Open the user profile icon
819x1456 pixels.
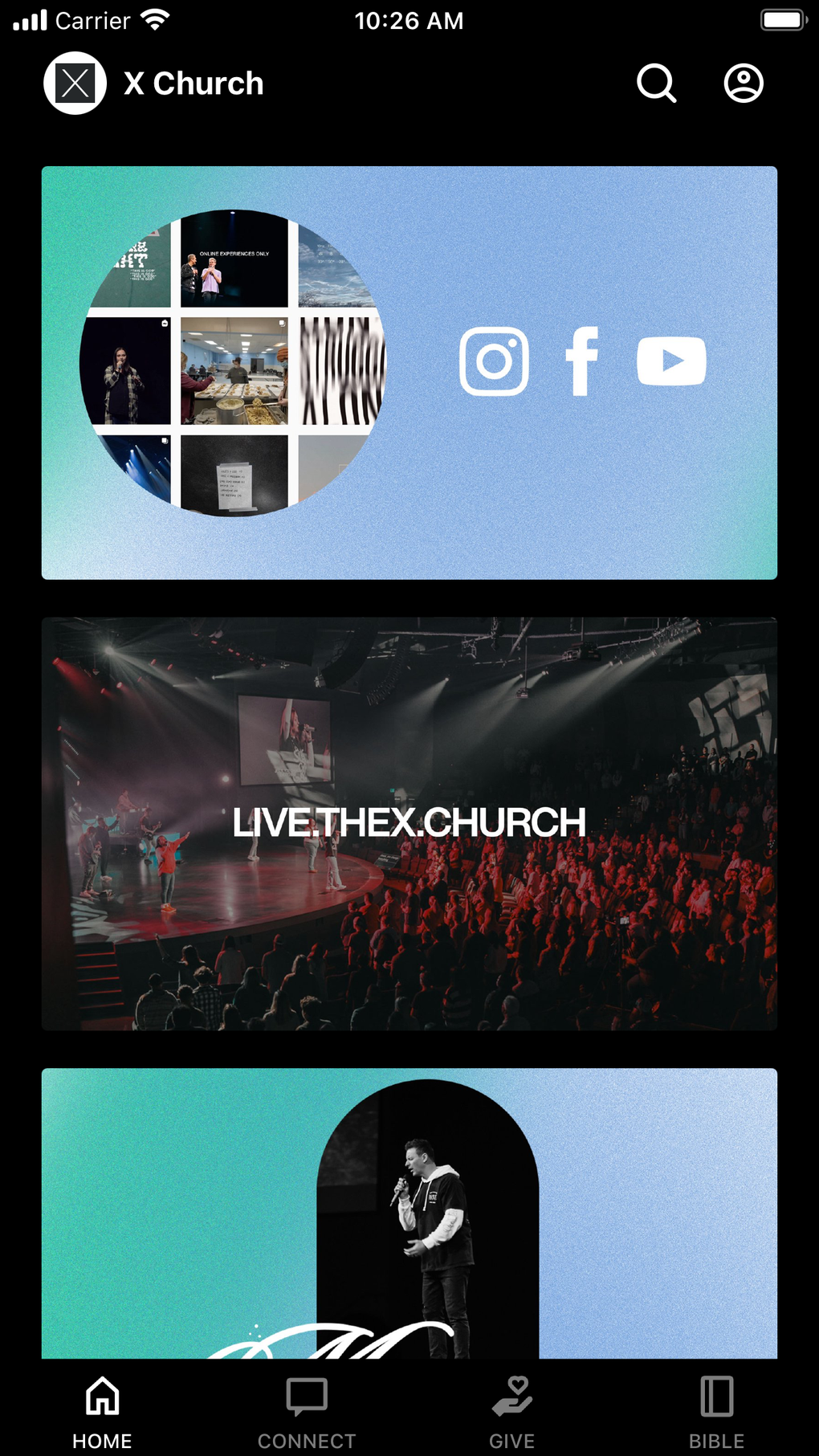[743, 83]
